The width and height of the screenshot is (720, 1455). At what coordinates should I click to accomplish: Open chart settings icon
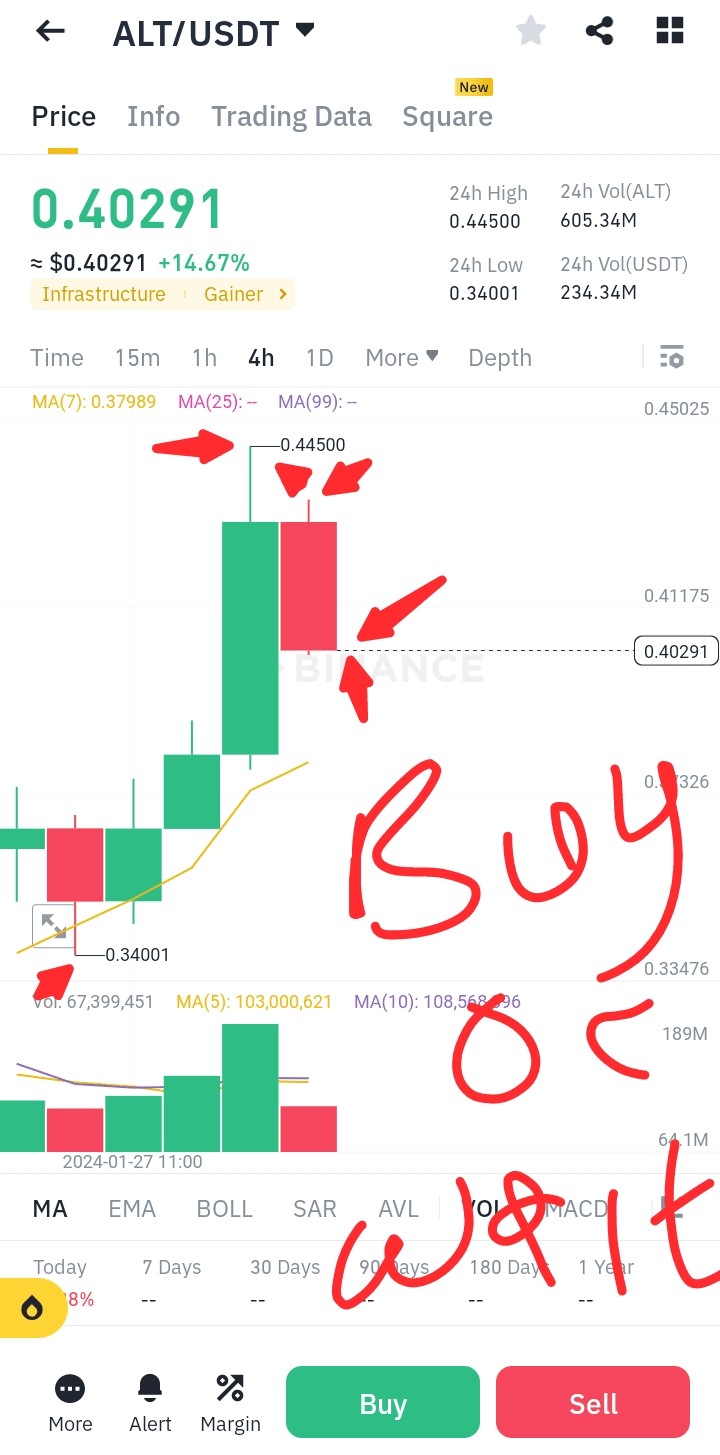pos(672,357)
